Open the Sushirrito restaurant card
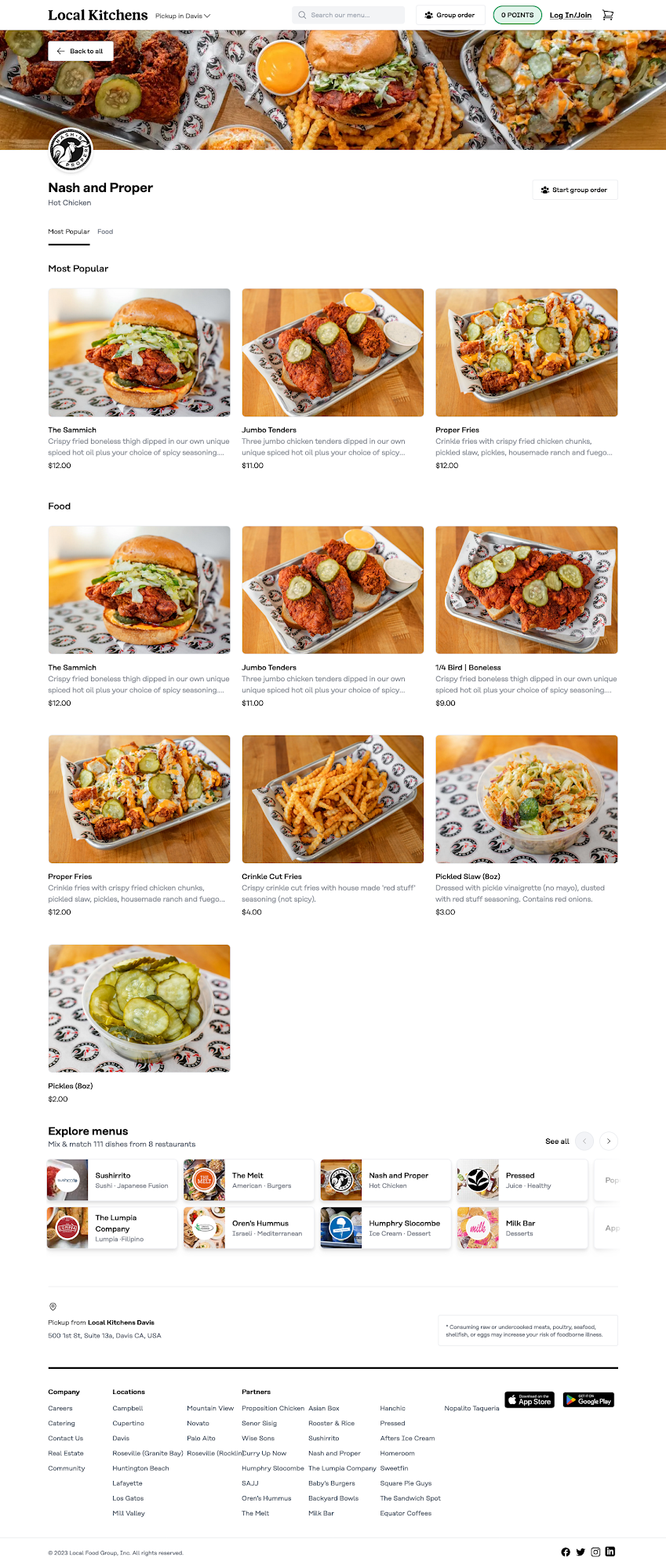Image resolution: width=666 pixels, height=1568 pixels. click(112, 1180)
